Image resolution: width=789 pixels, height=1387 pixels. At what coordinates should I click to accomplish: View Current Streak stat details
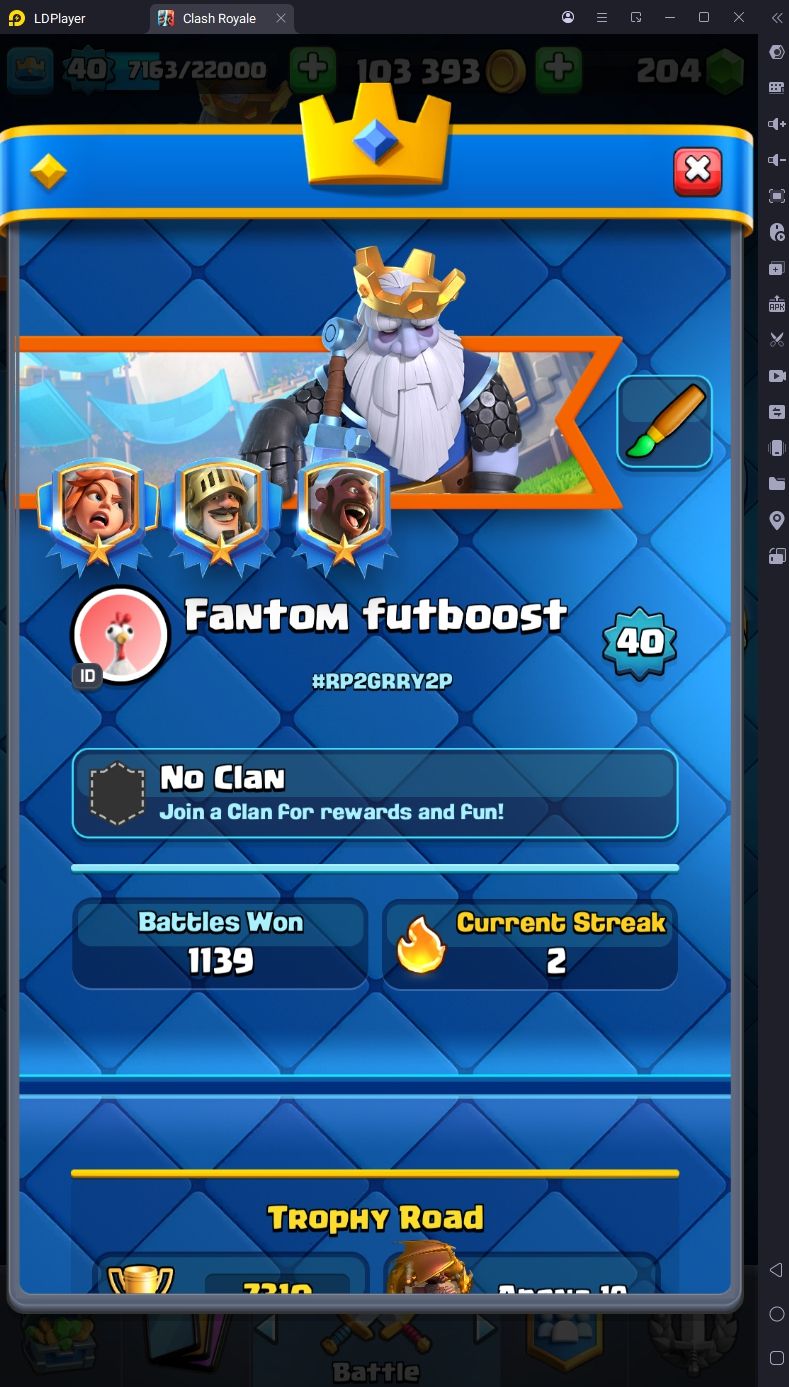coord(530,944)
